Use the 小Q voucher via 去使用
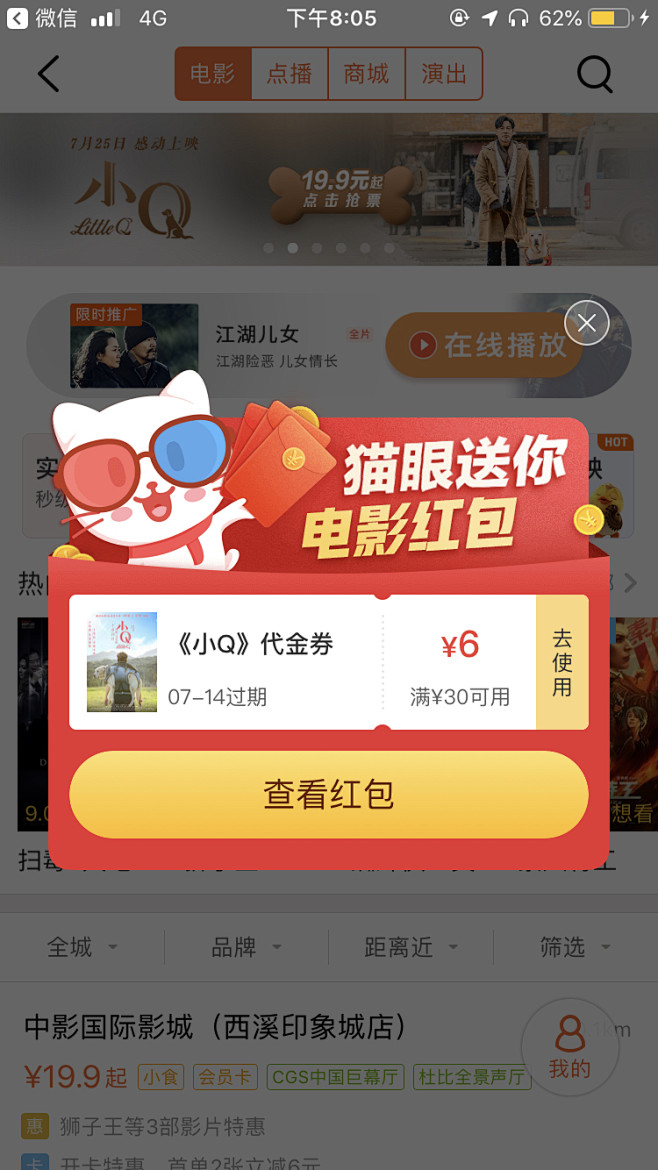Screen dimensions: 658x1170 [562, 662]
